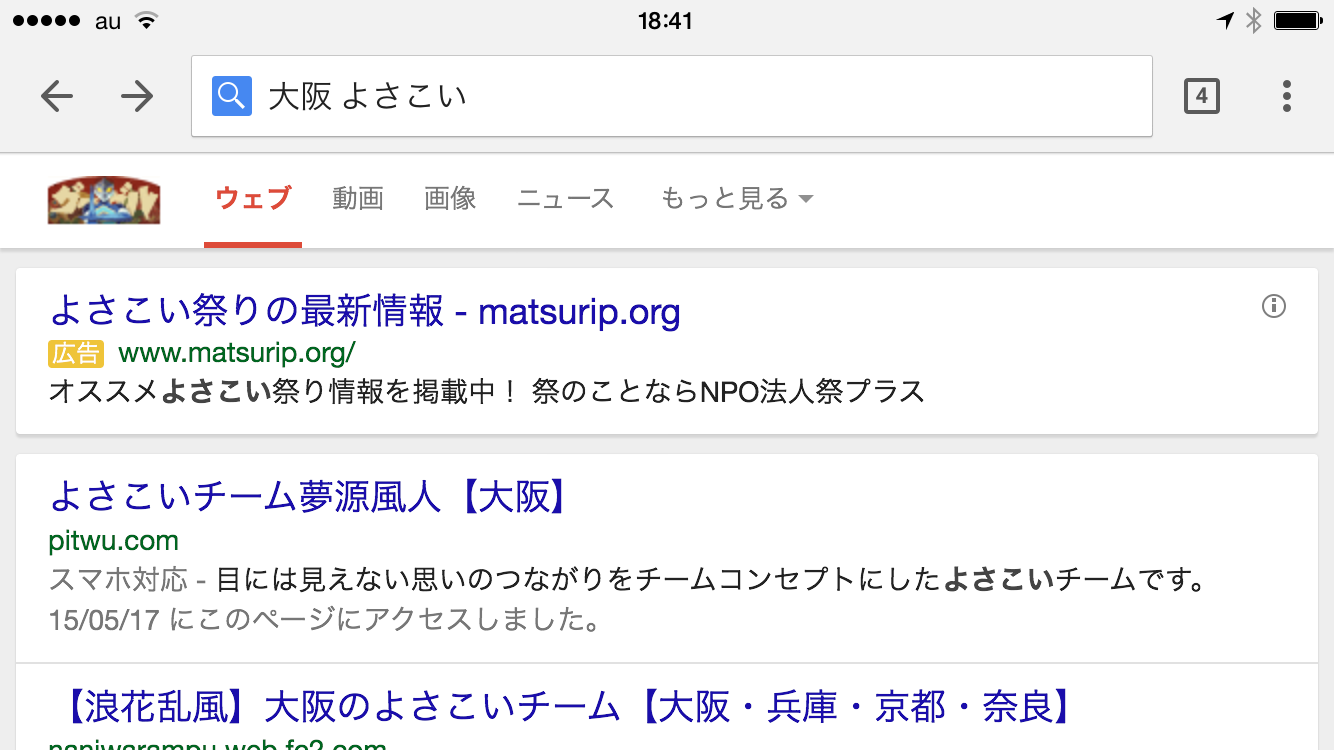
Task: Switch to the 画像 results tab
Action: [x=450, y=199]
